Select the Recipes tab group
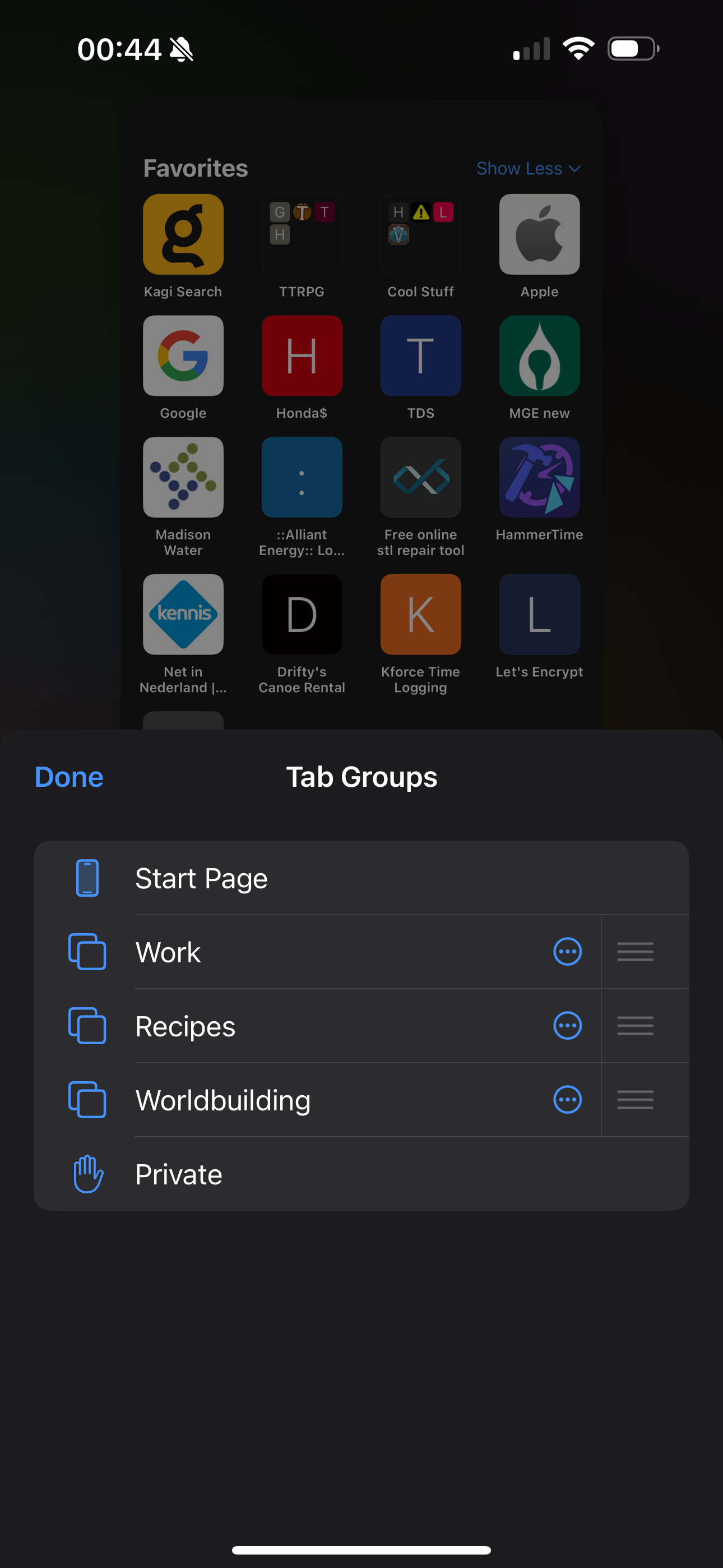This screenshot has width=723, height=1568. point(185,1026)
